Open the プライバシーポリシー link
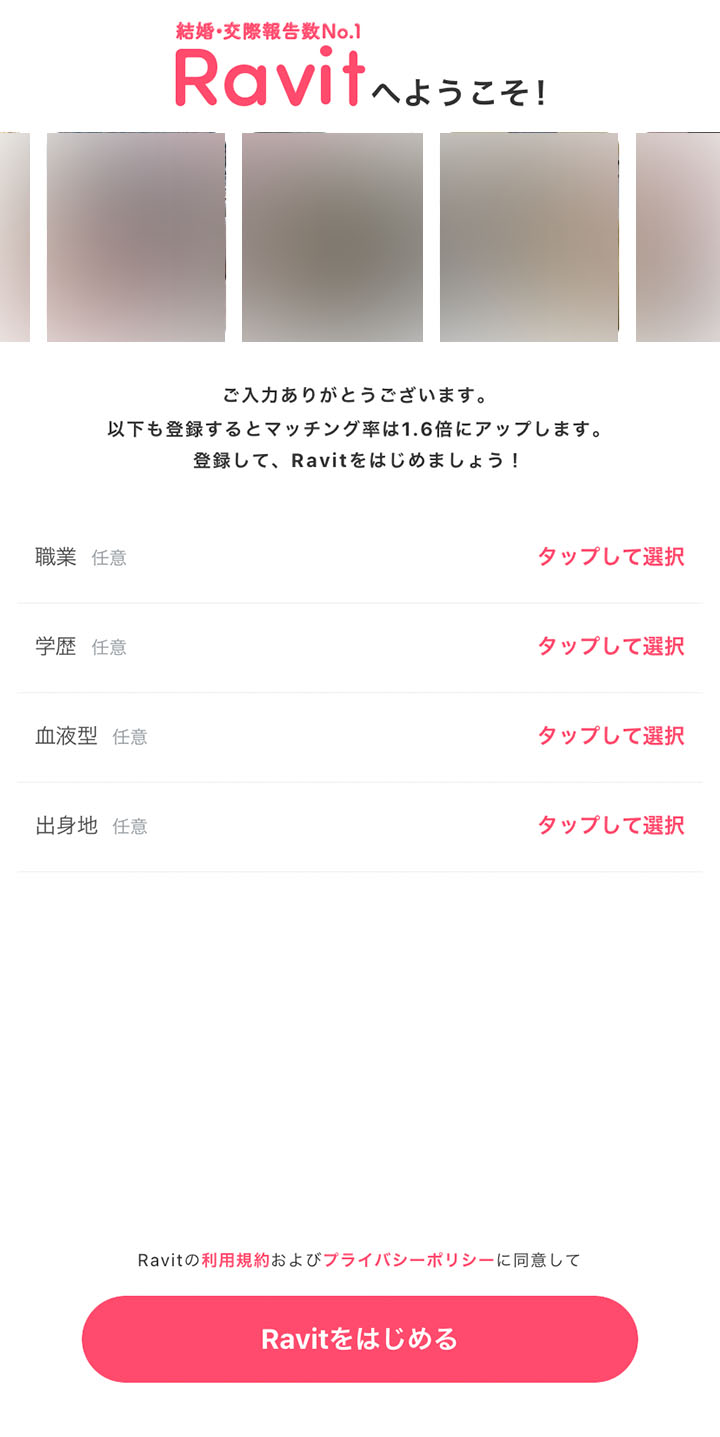 [409, 1260]
